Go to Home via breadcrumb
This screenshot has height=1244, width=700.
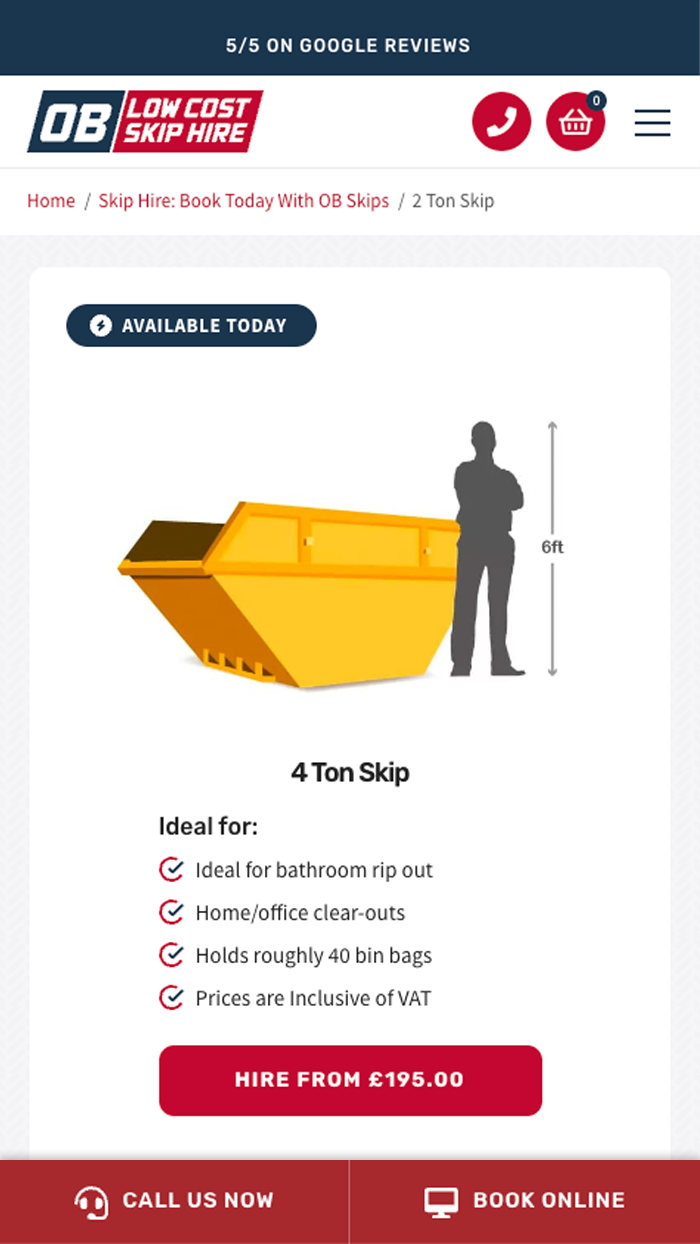point(51,201)
